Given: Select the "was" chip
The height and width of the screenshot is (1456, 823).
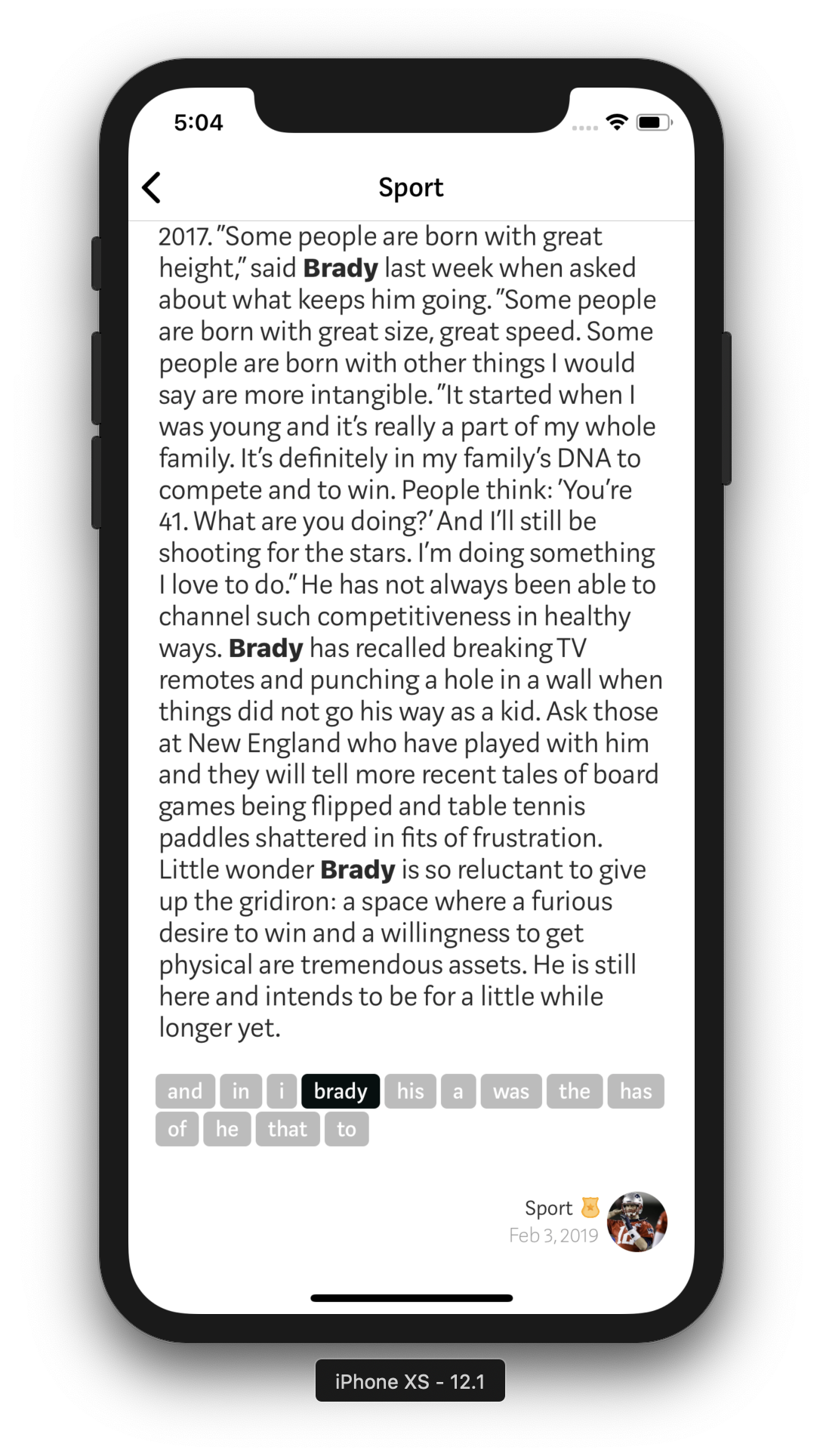Looking at the screenshot, I should tap(511, 1091).
